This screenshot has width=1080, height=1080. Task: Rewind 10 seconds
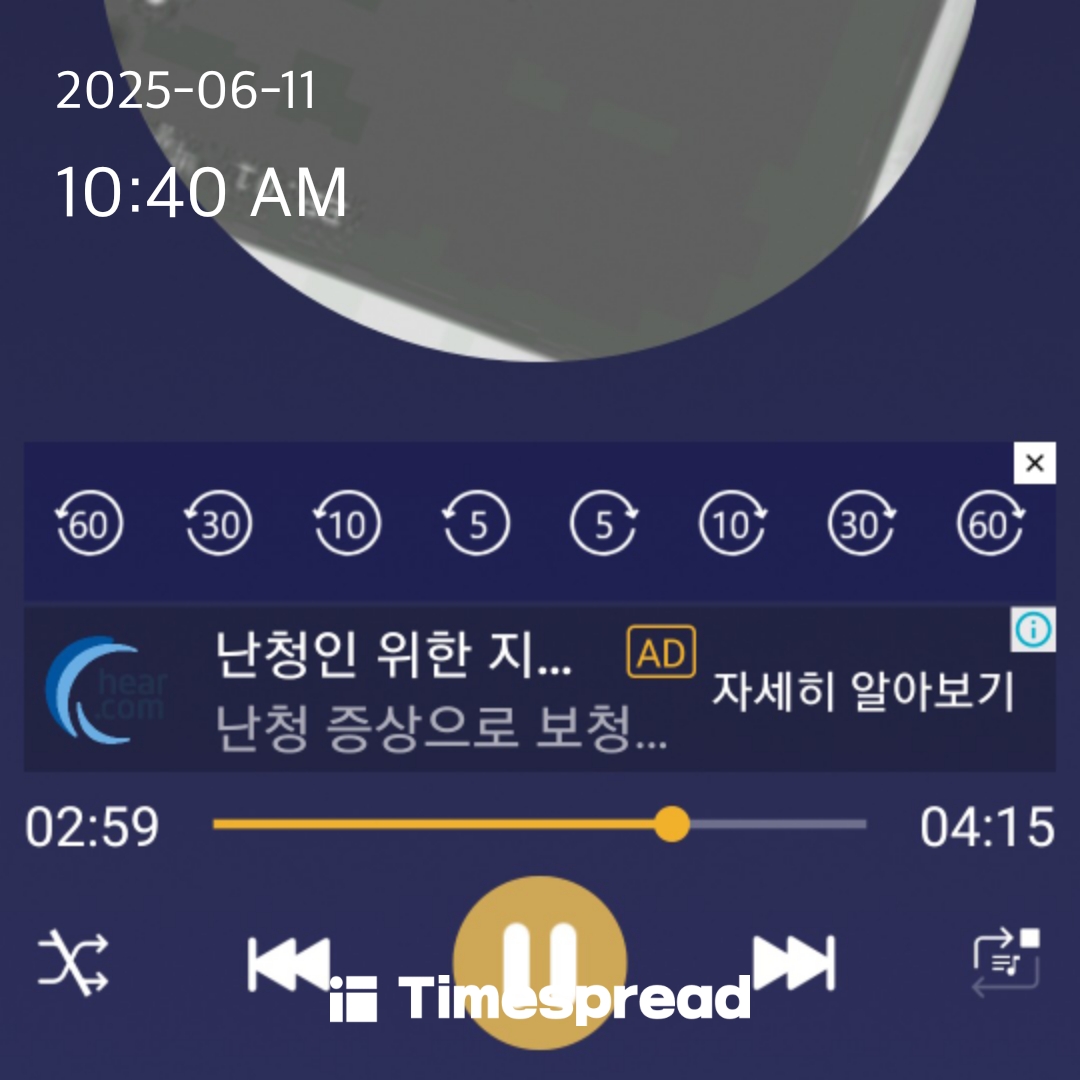(x=347, y=524)
